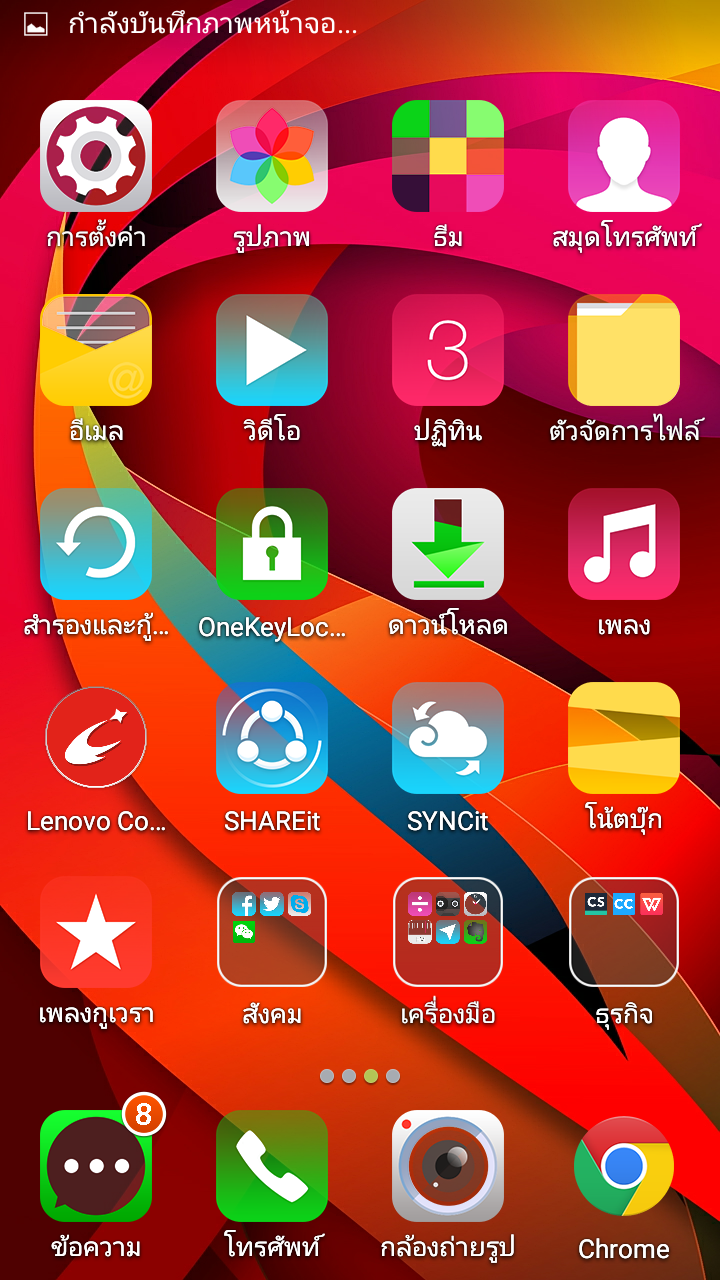Open the อีเมล email app
The width and height of the screenshot is (720, 1280).
(x=96, y=350)
